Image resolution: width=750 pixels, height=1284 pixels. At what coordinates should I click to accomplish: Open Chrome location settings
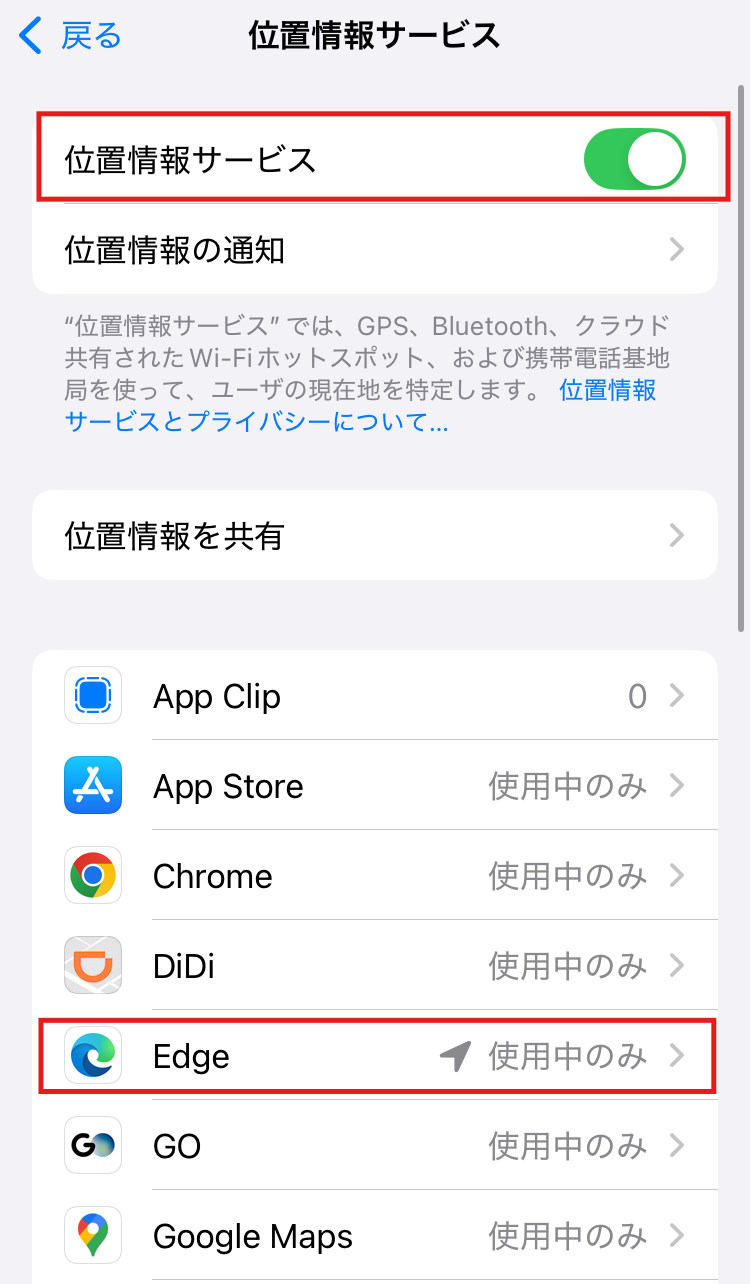[x=375, y=876]
